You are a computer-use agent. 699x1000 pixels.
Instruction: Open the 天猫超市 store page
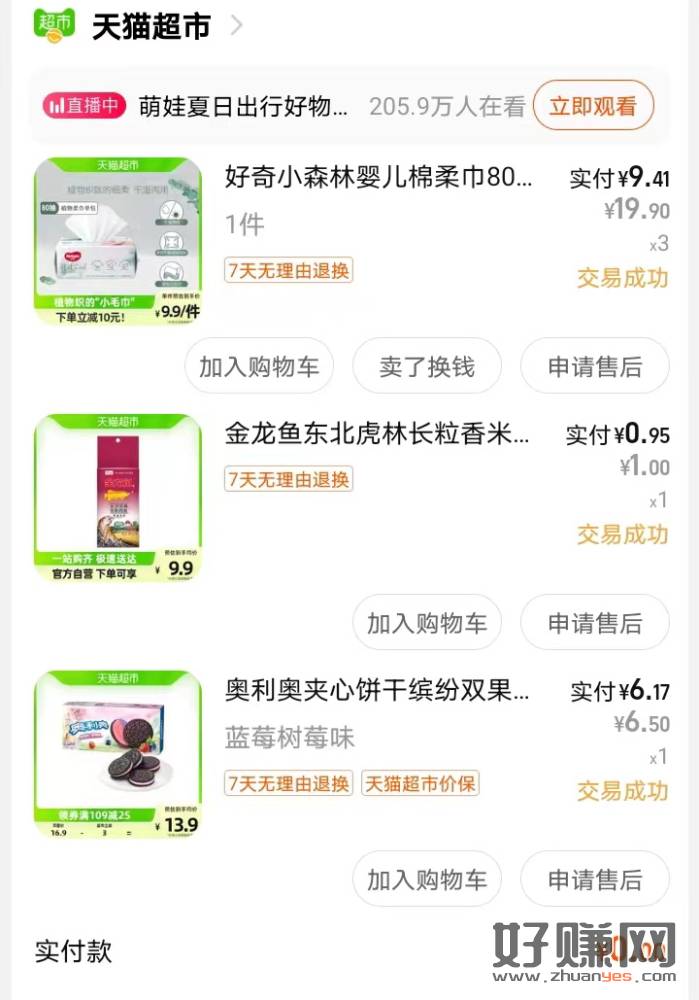pyautogui.click(x=150, y=27)
